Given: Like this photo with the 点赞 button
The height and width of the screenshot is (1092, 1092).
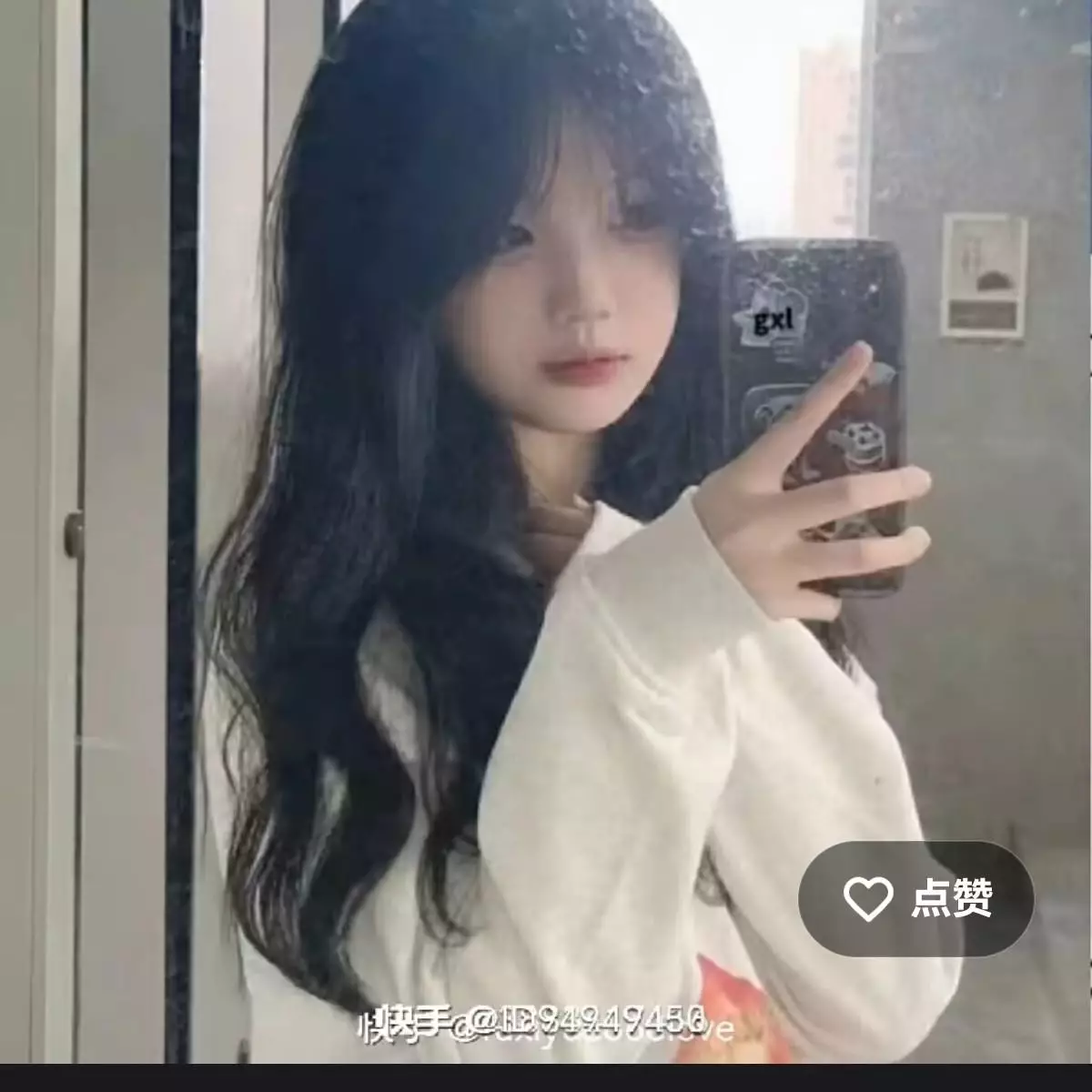Looking at the screenshot, I should (915, 899).
